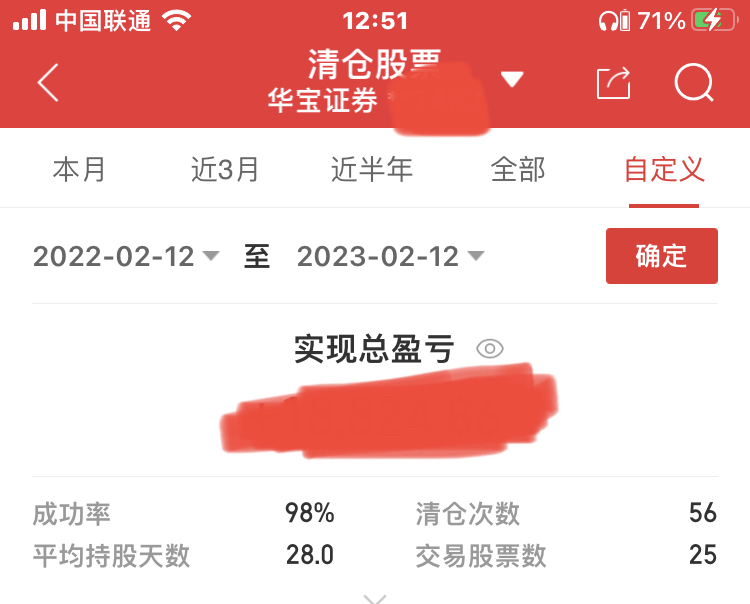Open the search magnifier icon

(694, 83)
